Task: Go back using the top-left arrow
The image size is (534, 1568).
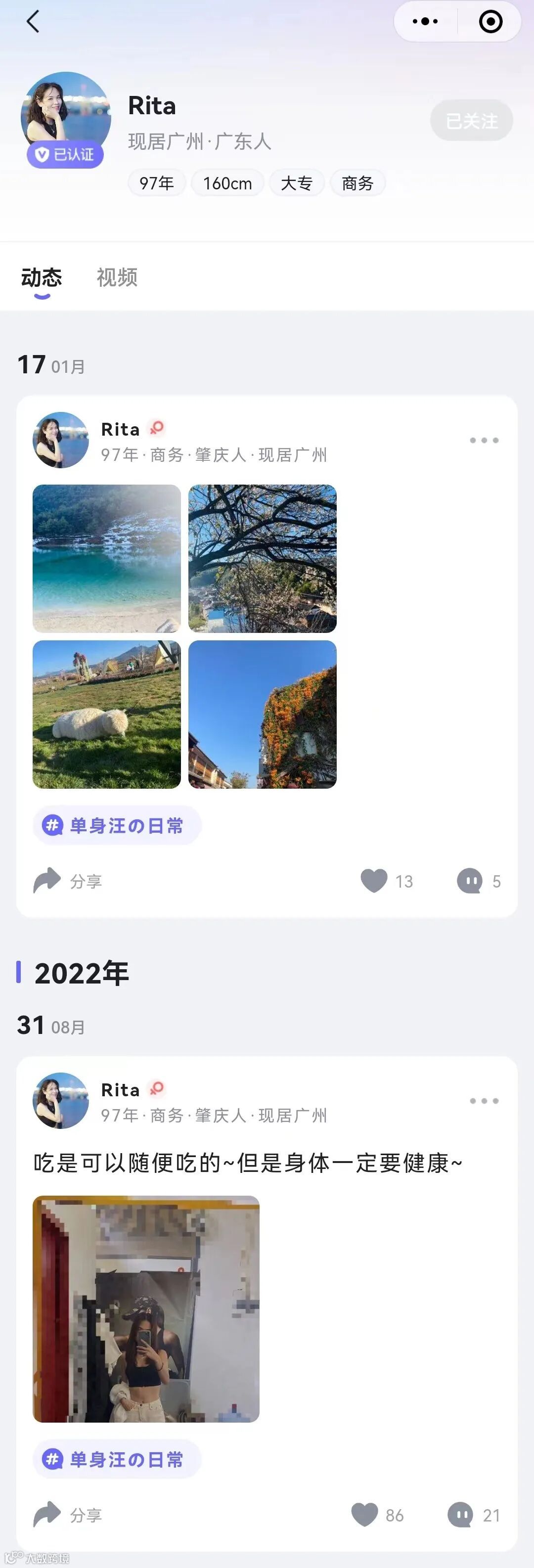Action: [33, 22]
